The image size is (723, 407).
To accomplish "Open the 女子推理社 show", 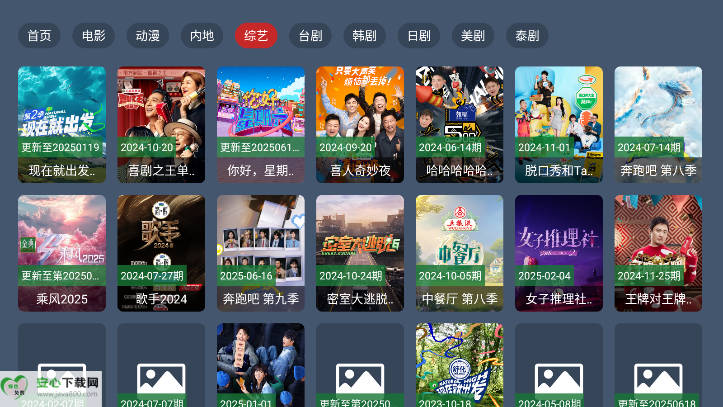I will 559,252.
